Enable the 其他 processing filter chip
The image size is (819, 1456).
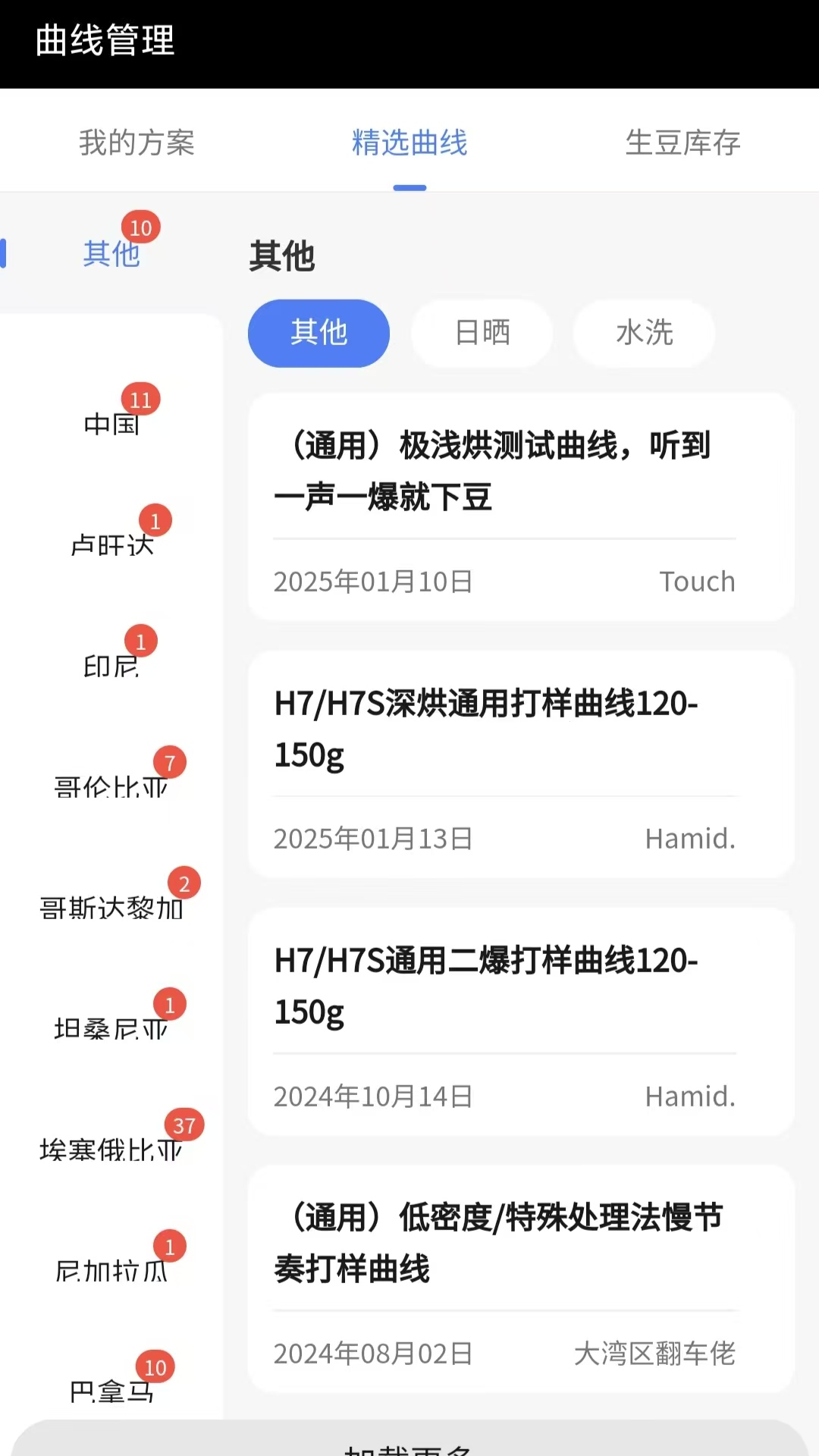click(318, 333)
